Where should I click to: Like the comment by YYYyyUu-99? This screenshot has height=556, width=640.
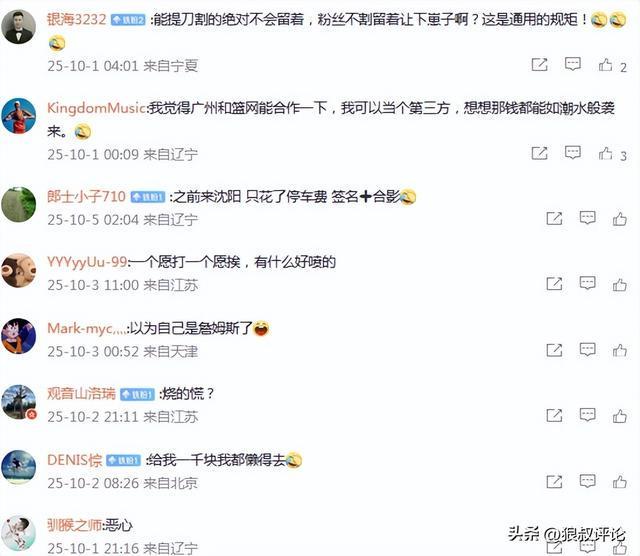pyautogui.click(x=620, y=285)
